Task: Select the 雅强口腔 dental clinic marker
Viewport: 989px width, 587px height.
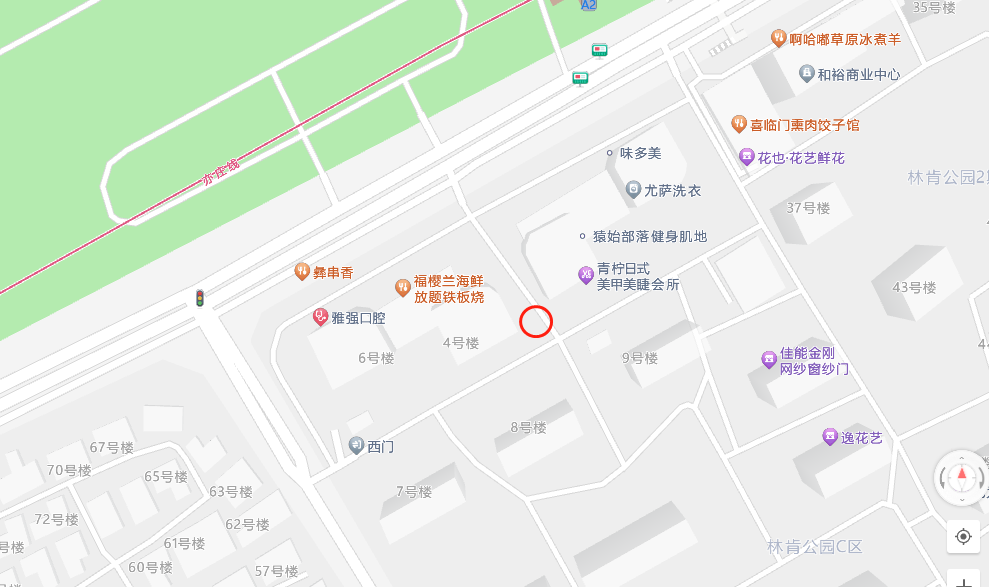Action: (321, 317)
